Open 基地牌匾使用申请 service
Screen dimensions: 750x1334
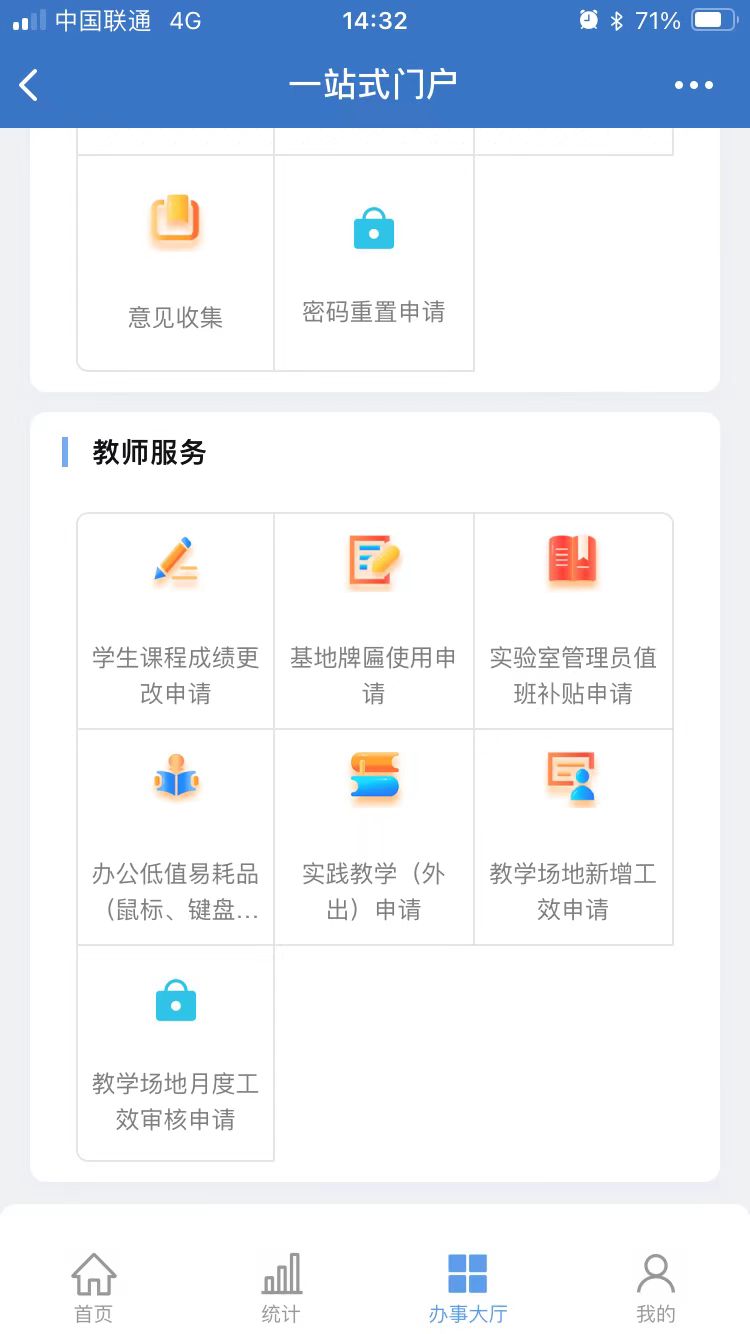[x=373, y=620]
